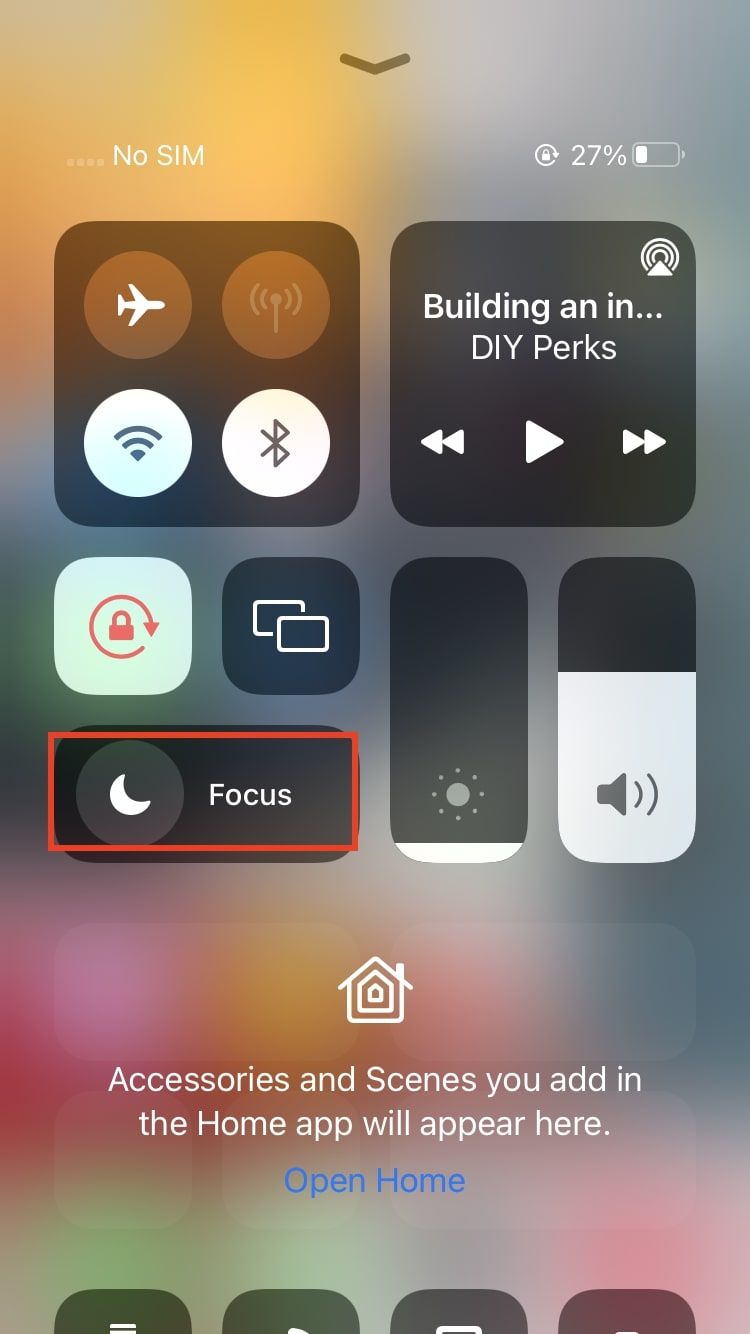Play the Building an in... track
This screenshot has width=750, height=1334.
tap(543, 441)
